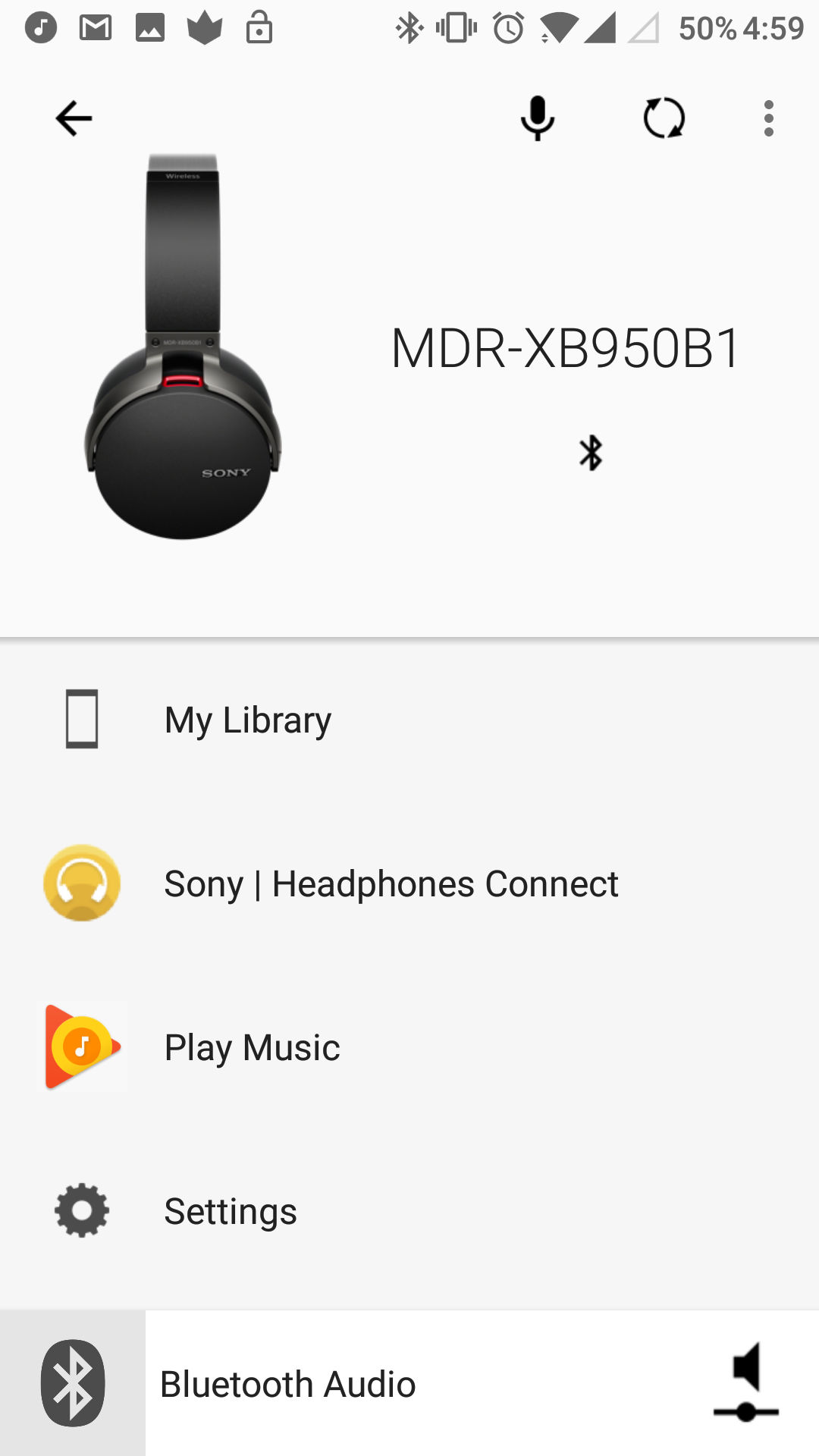Go back using the arrow icon

point(74,119)
